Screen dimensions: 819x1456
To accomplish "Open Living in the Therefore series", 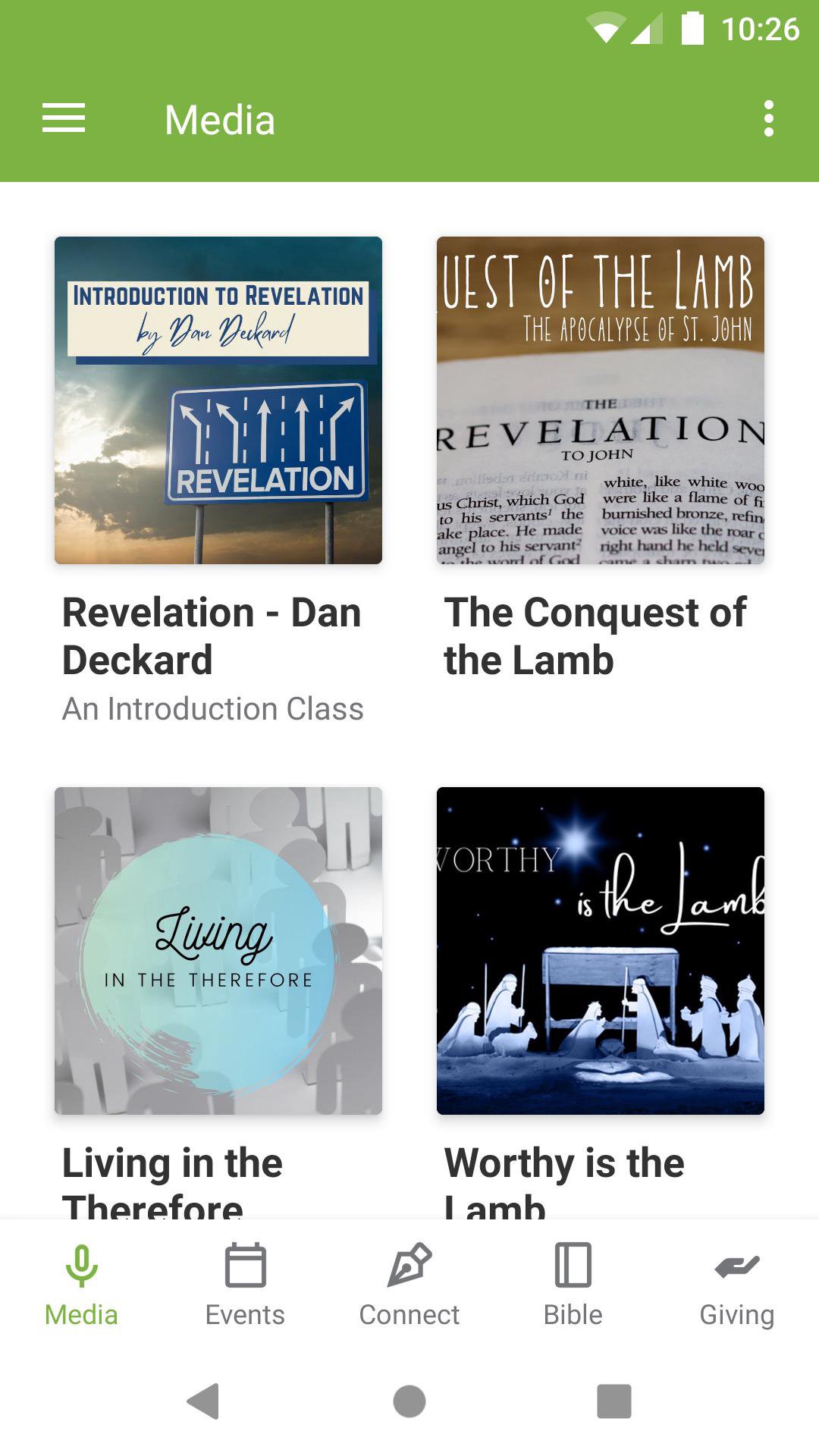I will coord(218,951).
